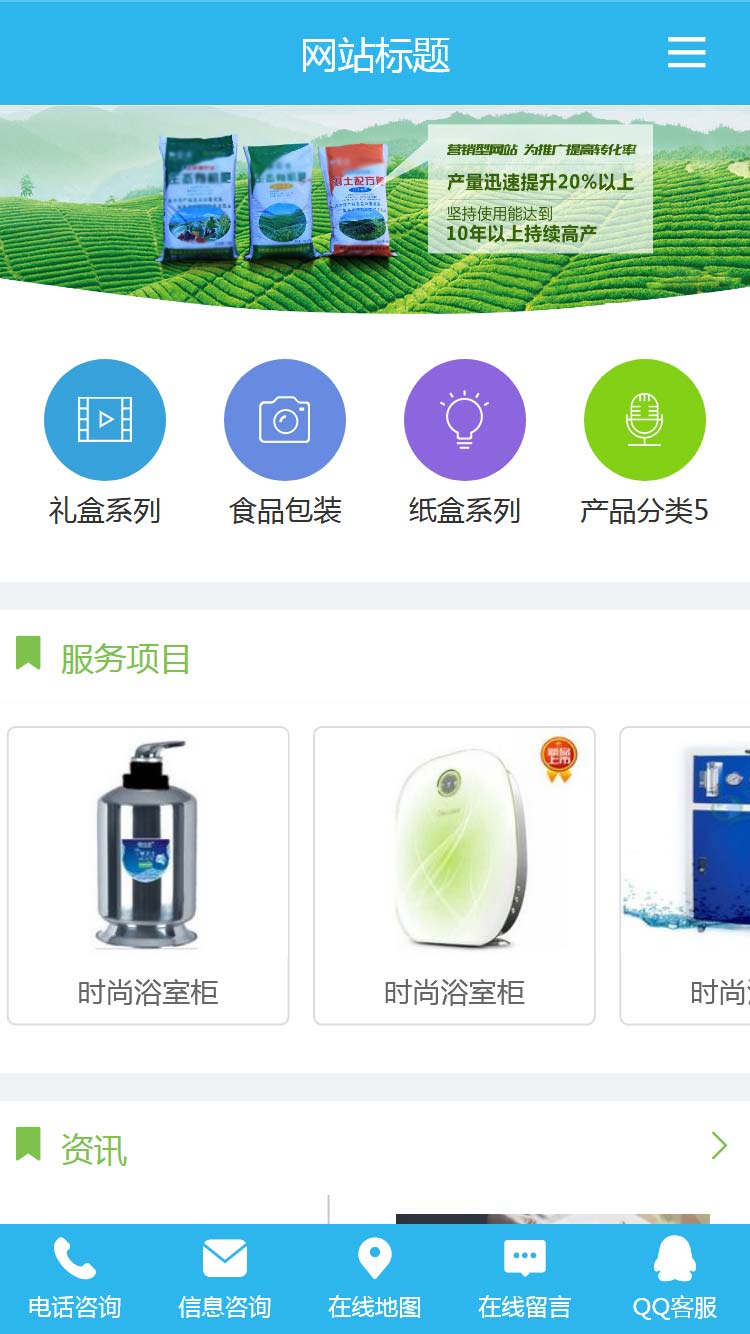
Task: Open 信息咨询 messaging
Action: tap(225, 1278)
